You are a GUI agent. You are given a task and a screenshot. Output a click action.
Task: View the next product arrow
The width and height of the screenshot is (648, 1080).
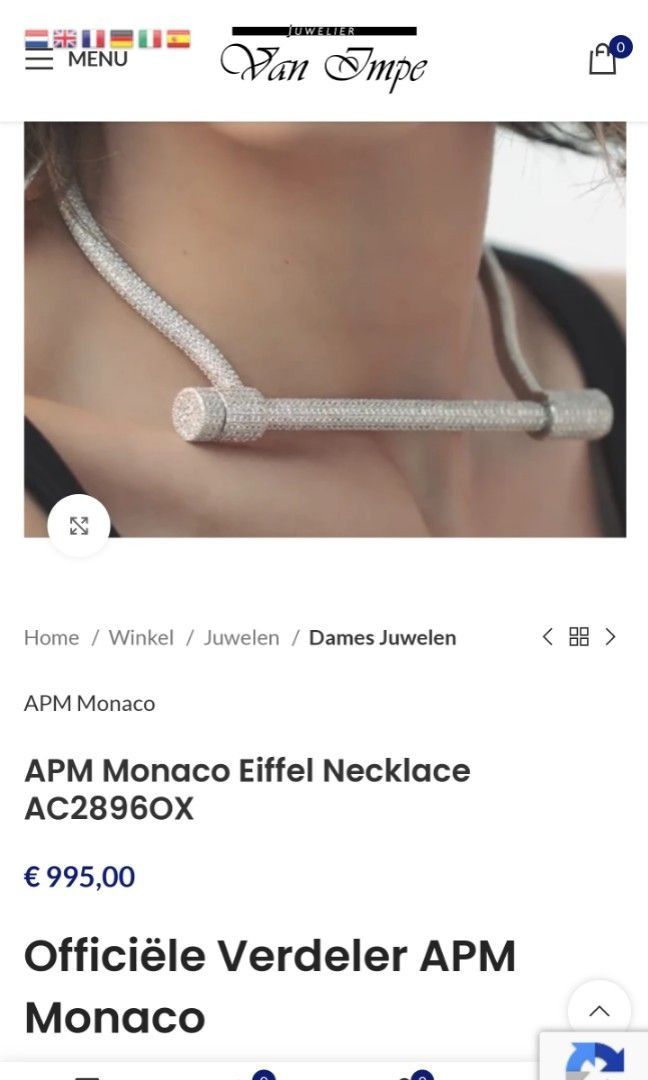click(611, 637)
